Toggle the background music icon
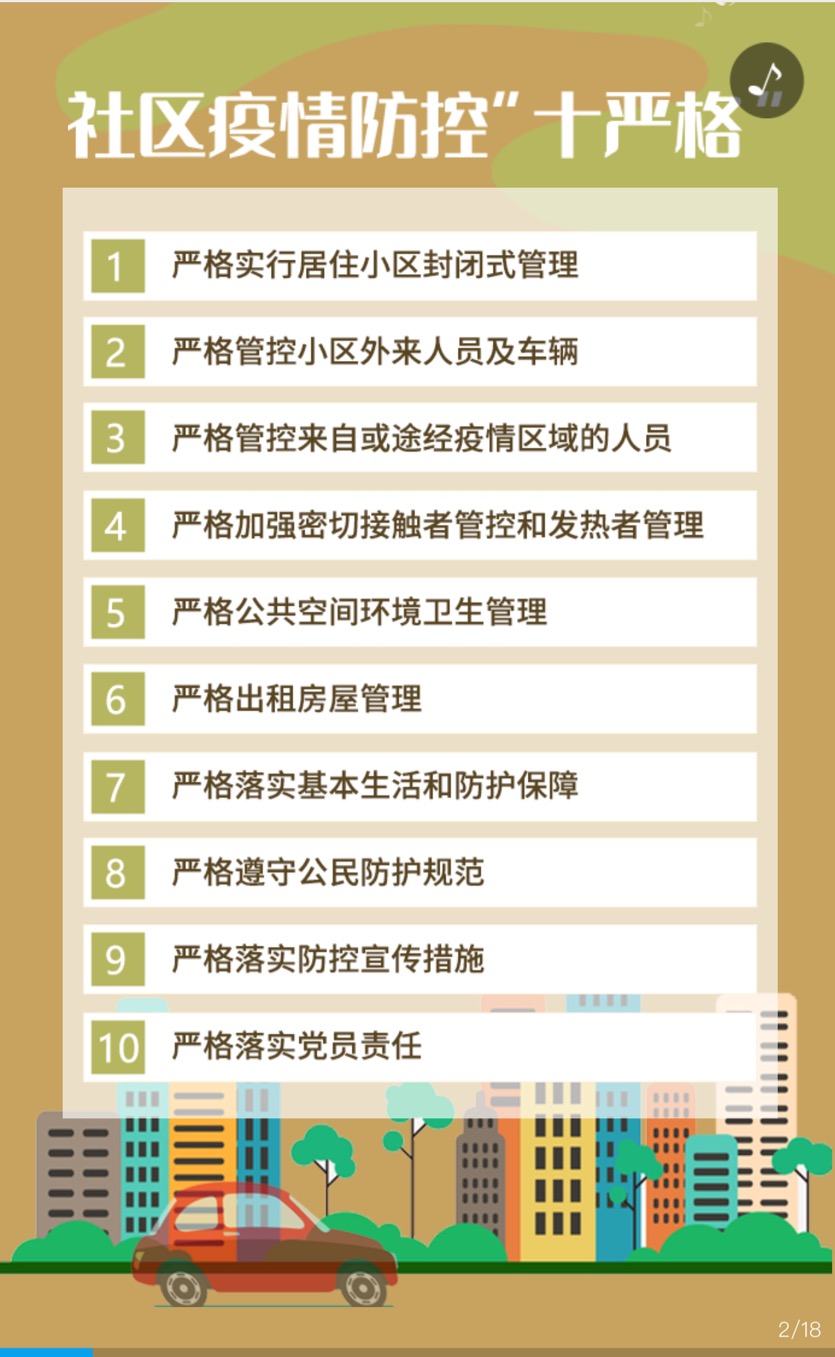835x1357 pixels. (x=767, y=80)
